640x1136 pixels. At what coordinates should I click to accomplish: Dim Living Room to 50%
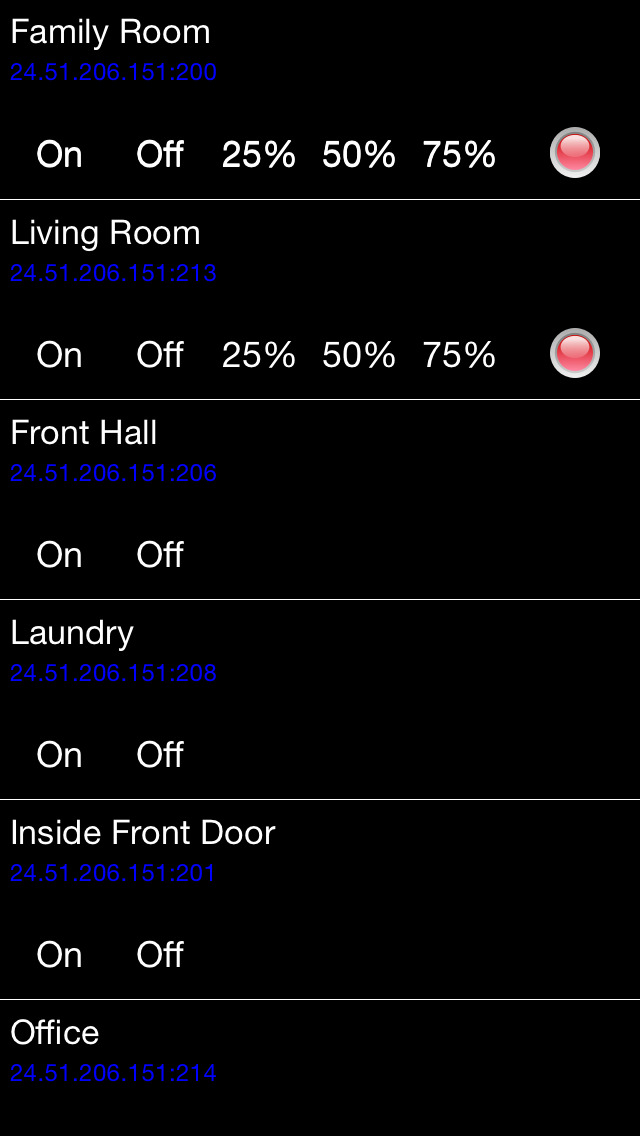coord(359,355)
